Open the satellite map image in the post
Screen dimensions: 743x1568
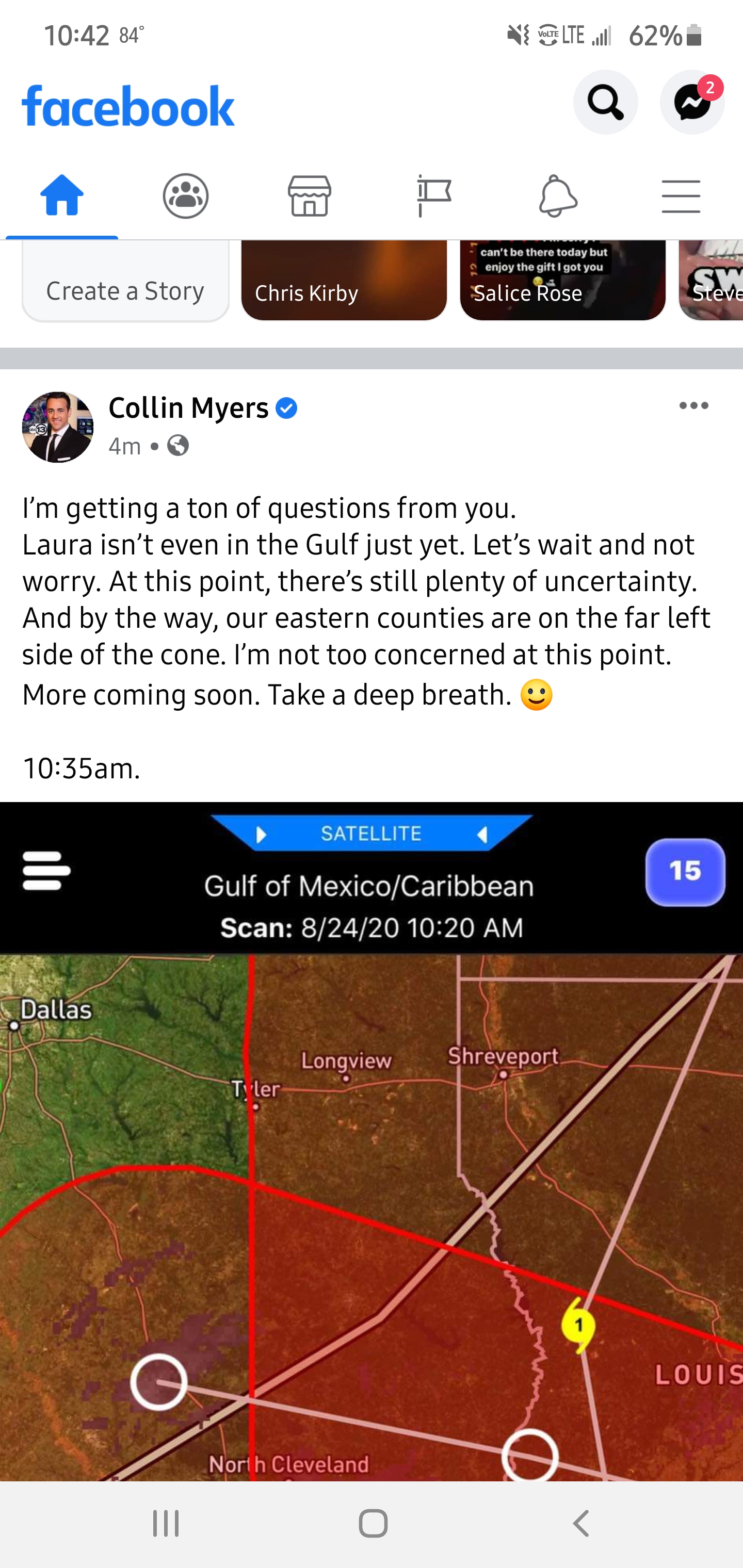(x=372, y=1156)
